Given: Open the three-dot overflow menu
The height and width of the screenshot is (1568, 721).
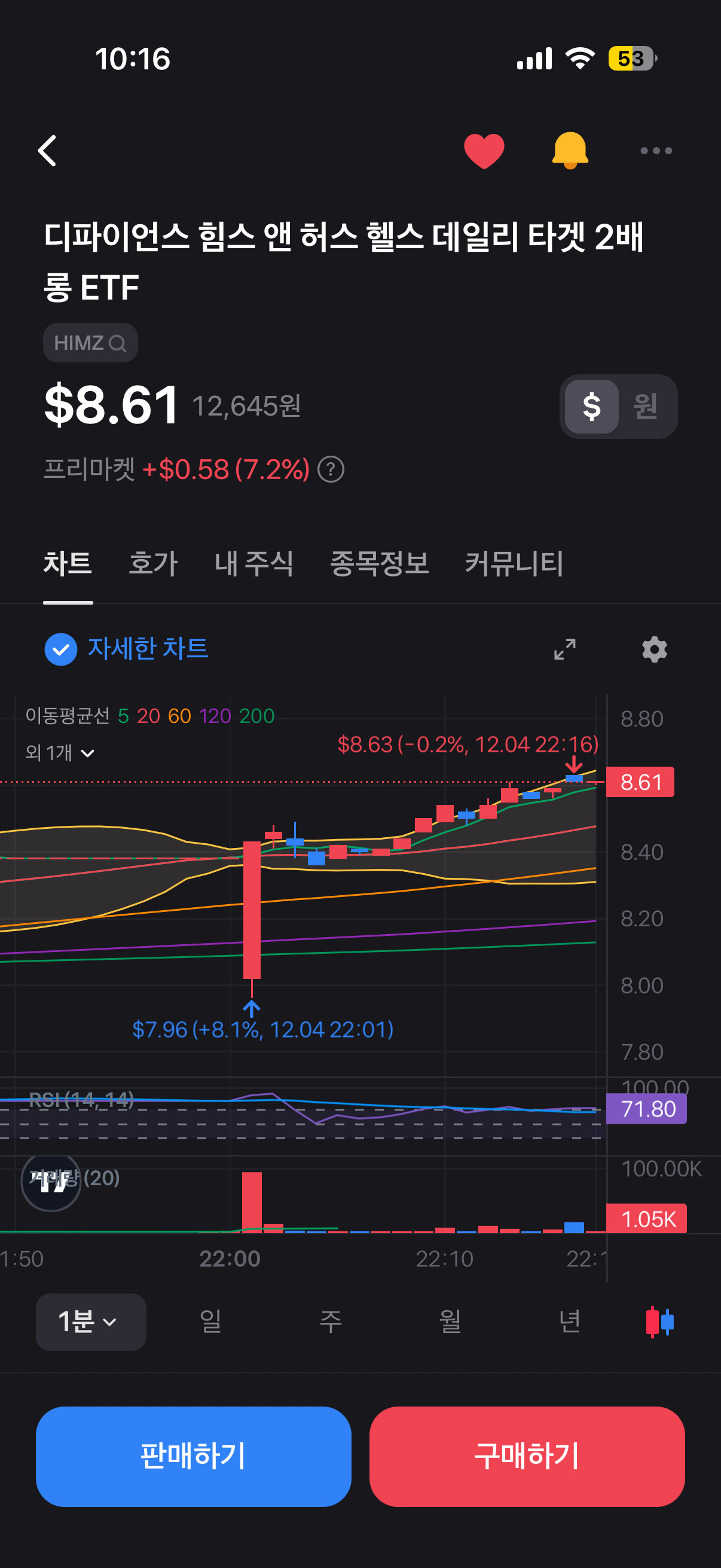Looking at the screenshot, I should click(656, 150).
